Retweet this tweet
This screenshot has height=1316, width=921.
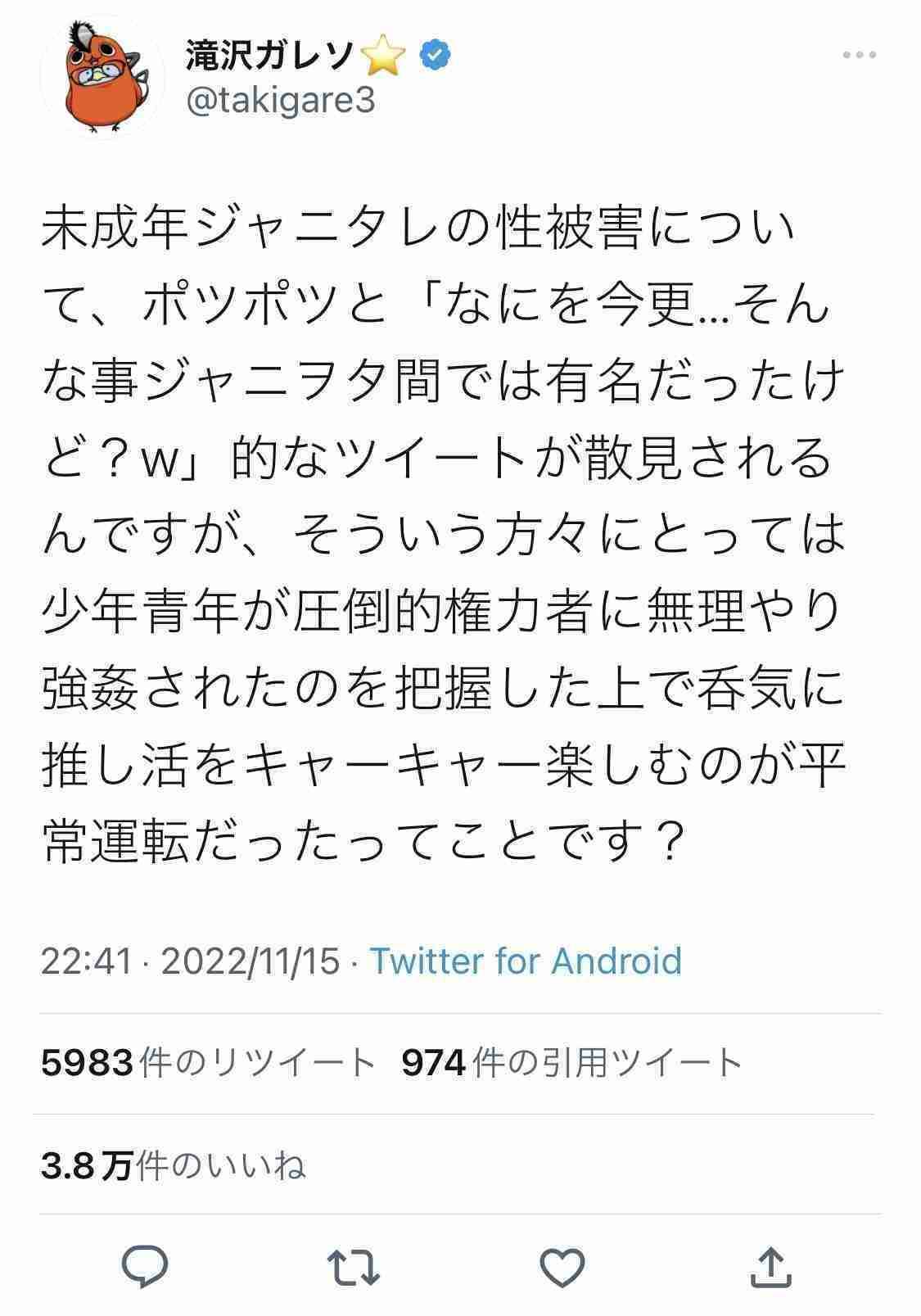click(x=354, y=1266)
